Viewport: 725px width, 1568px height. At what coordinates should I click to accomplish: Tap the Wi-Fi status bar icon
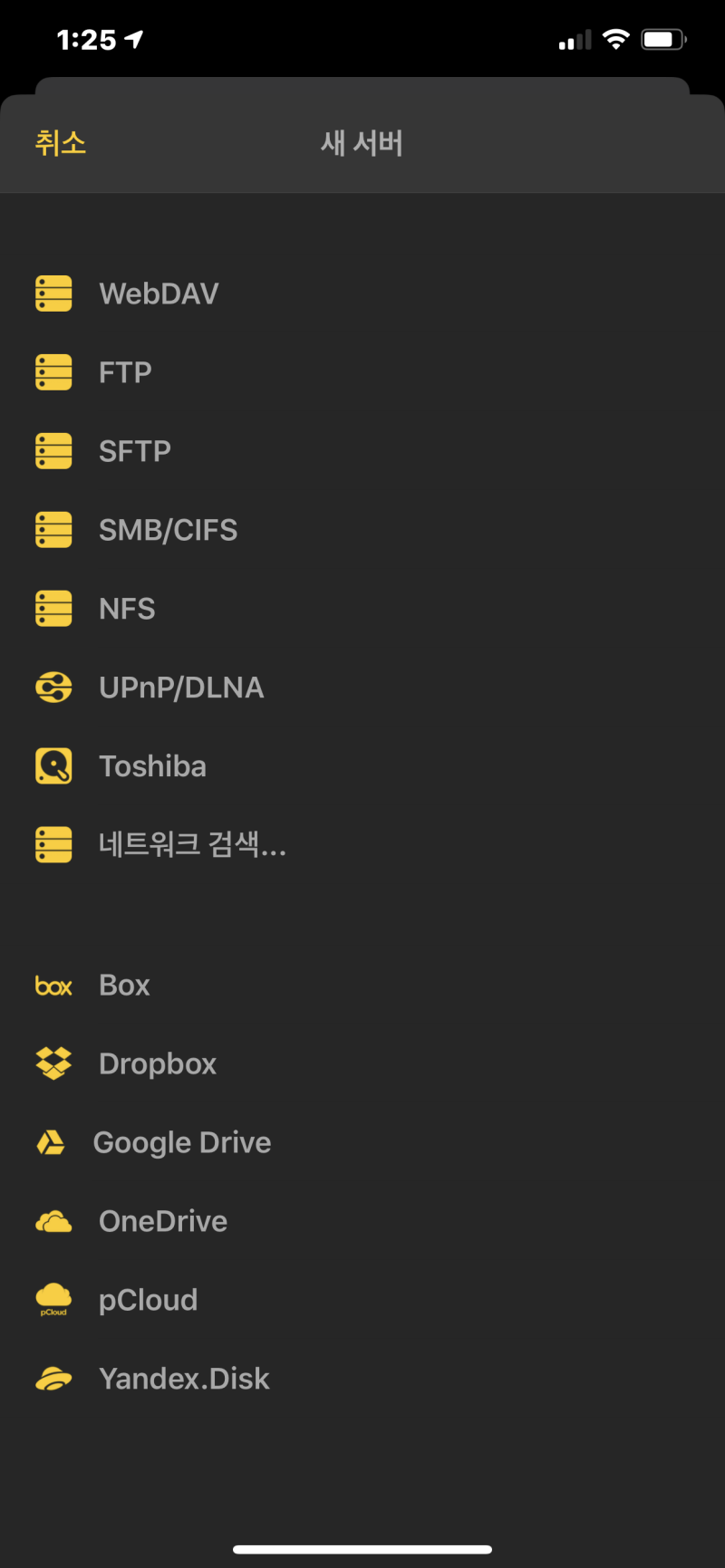616,39
